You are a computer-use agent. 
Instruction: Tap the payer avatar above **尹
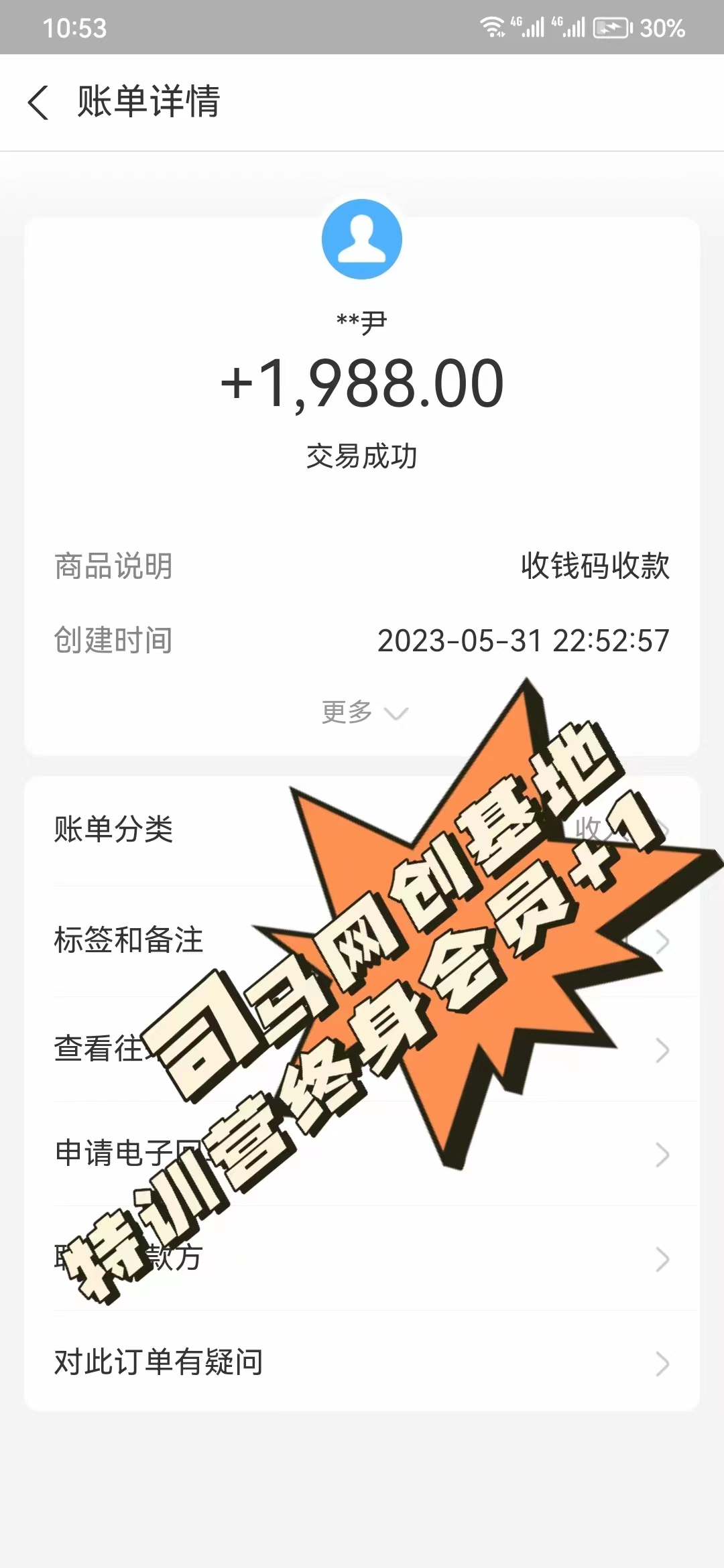point(362,239)
